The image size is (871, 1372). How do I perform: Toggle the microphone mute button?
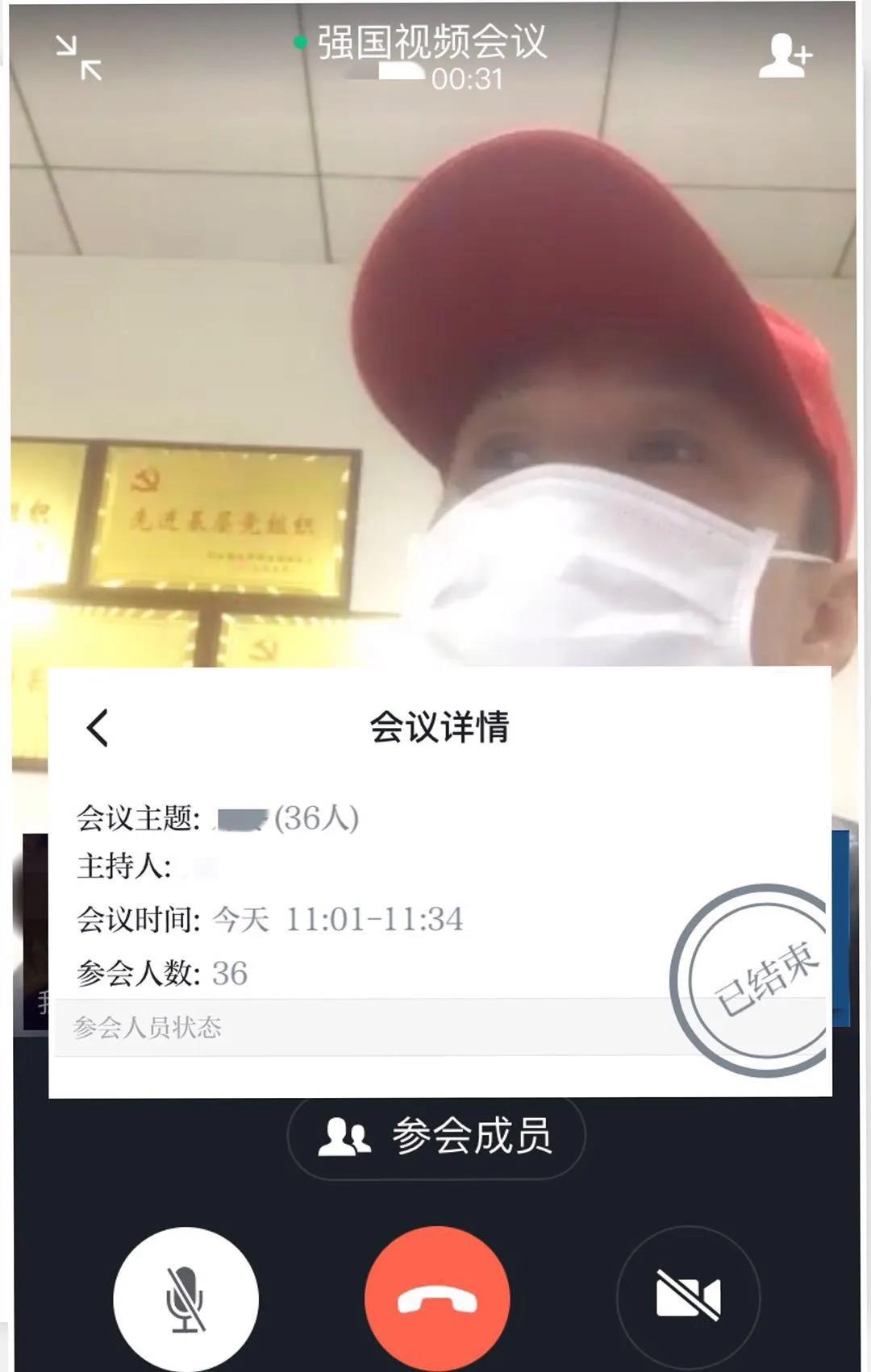pos(185,1298)
